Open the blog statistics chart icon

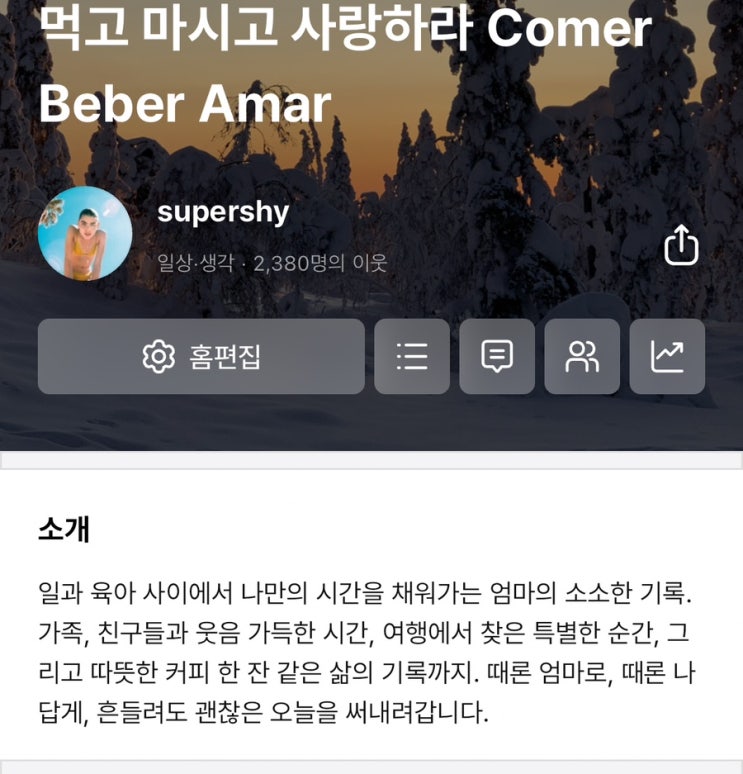click(x=667, y=357)
